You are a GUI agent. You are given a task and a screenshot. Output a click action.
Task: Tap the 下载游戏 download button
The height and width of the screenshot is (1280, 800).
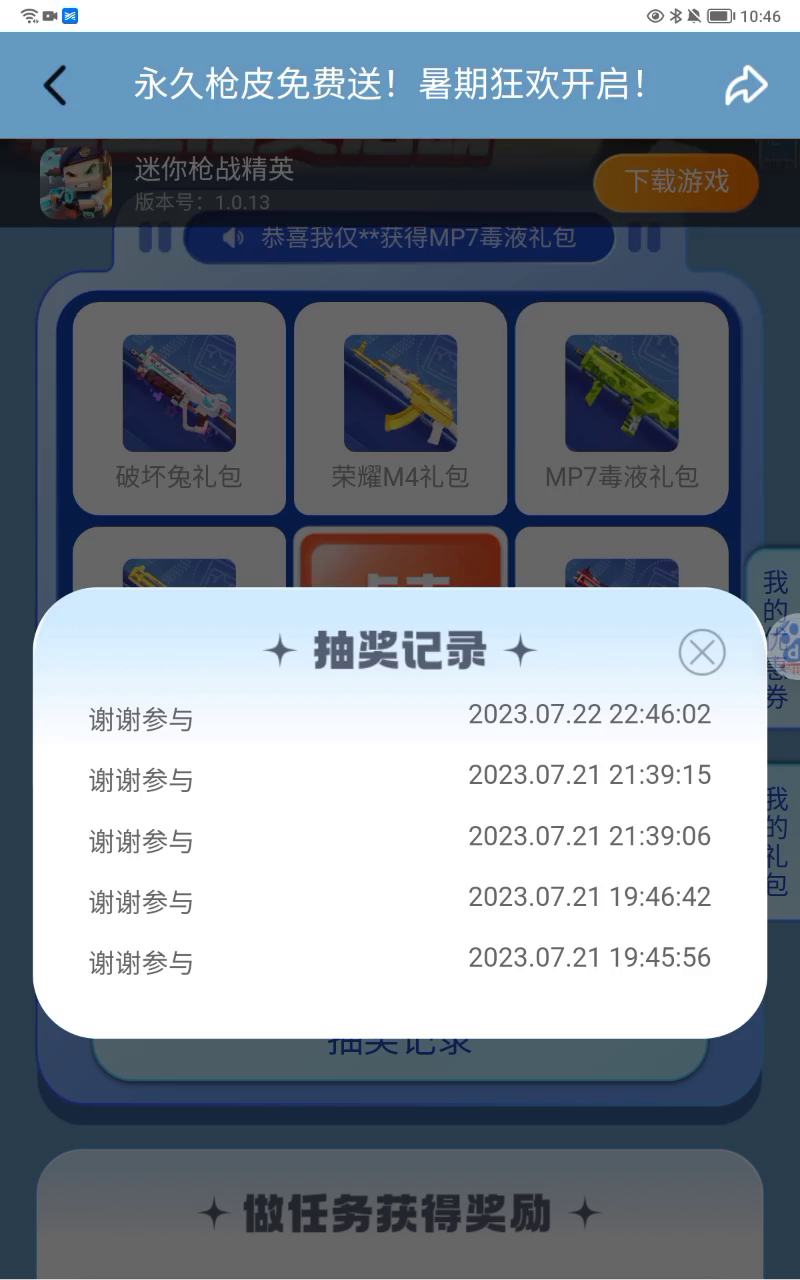pos(676,182)
